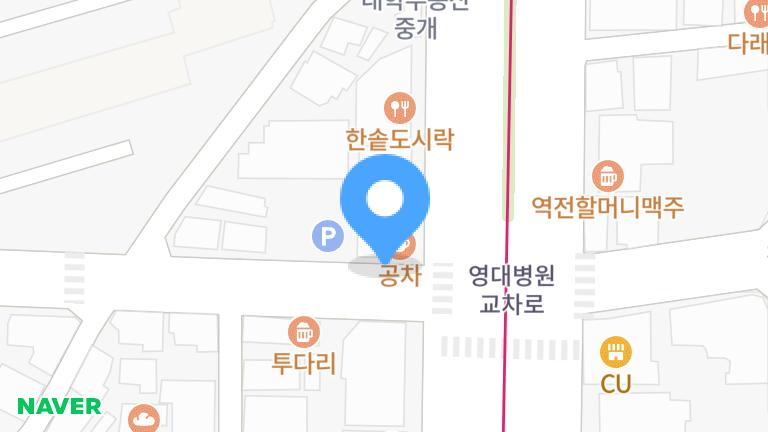Viewport: 768px width, 432px height.
Task: Select the 다래 restaurant marker
Action: coord(757,13)
